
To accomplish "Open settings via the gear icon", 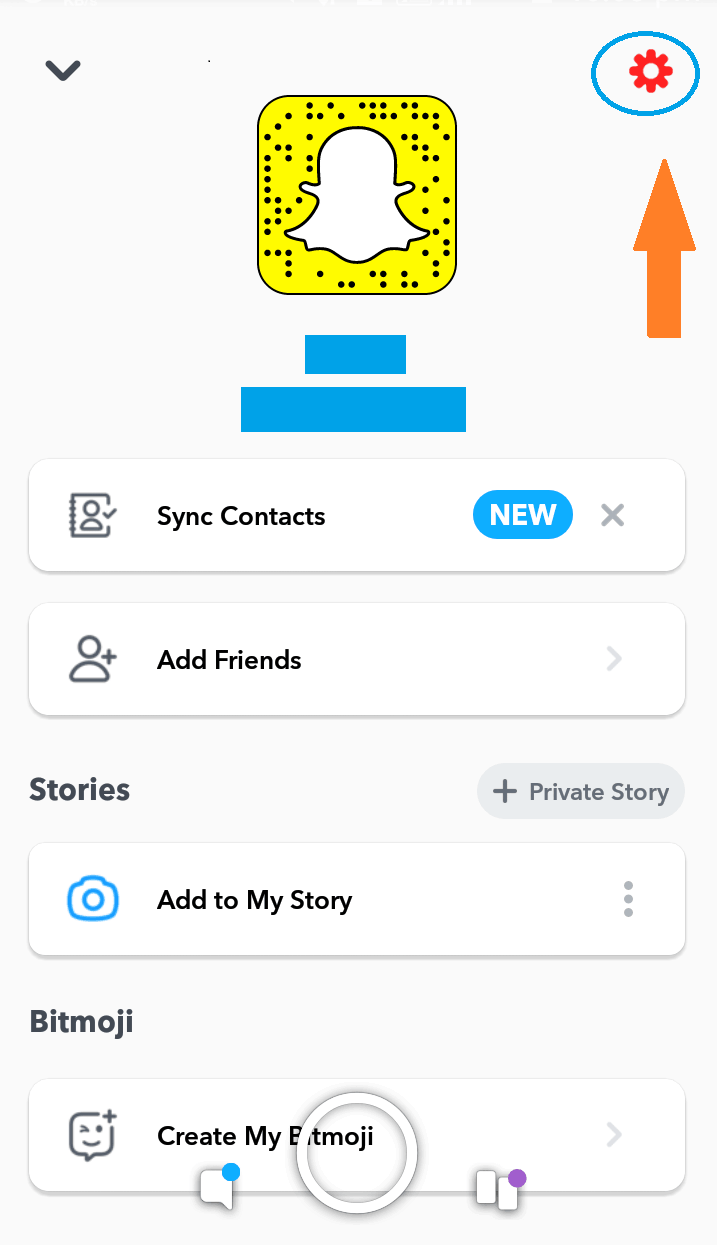I will (x=650, y=72).
